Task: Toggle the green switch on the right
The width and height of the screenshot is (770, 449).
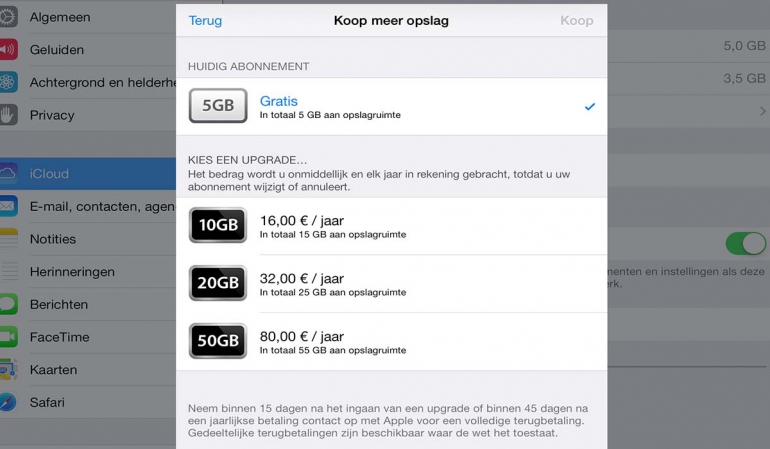Action: [x=745, y=243]
